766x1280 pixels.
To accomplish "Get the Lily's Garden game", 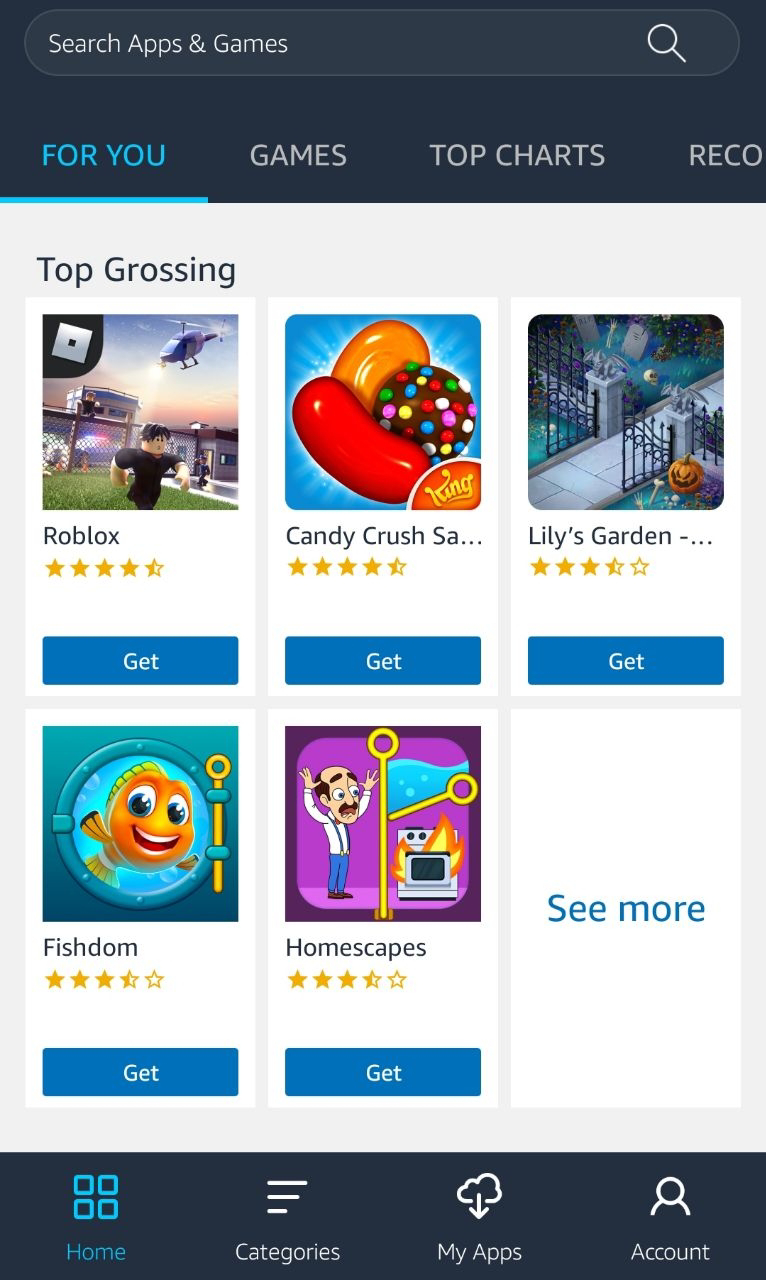I will click(x=626, y=660).
